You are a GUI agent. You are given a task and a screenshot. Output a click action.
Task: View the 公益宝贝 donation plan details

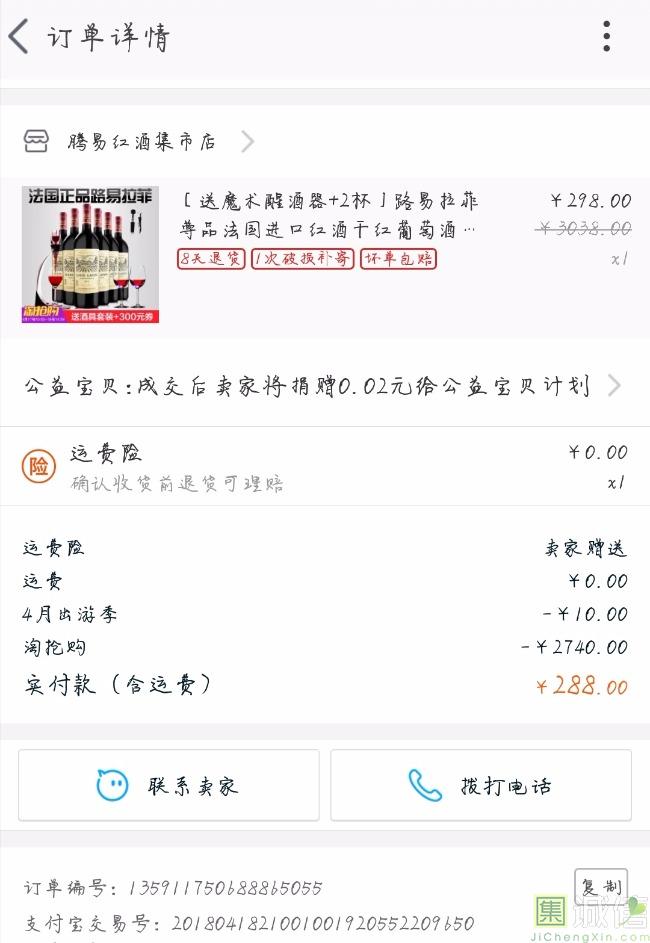[x=322, y=386]
